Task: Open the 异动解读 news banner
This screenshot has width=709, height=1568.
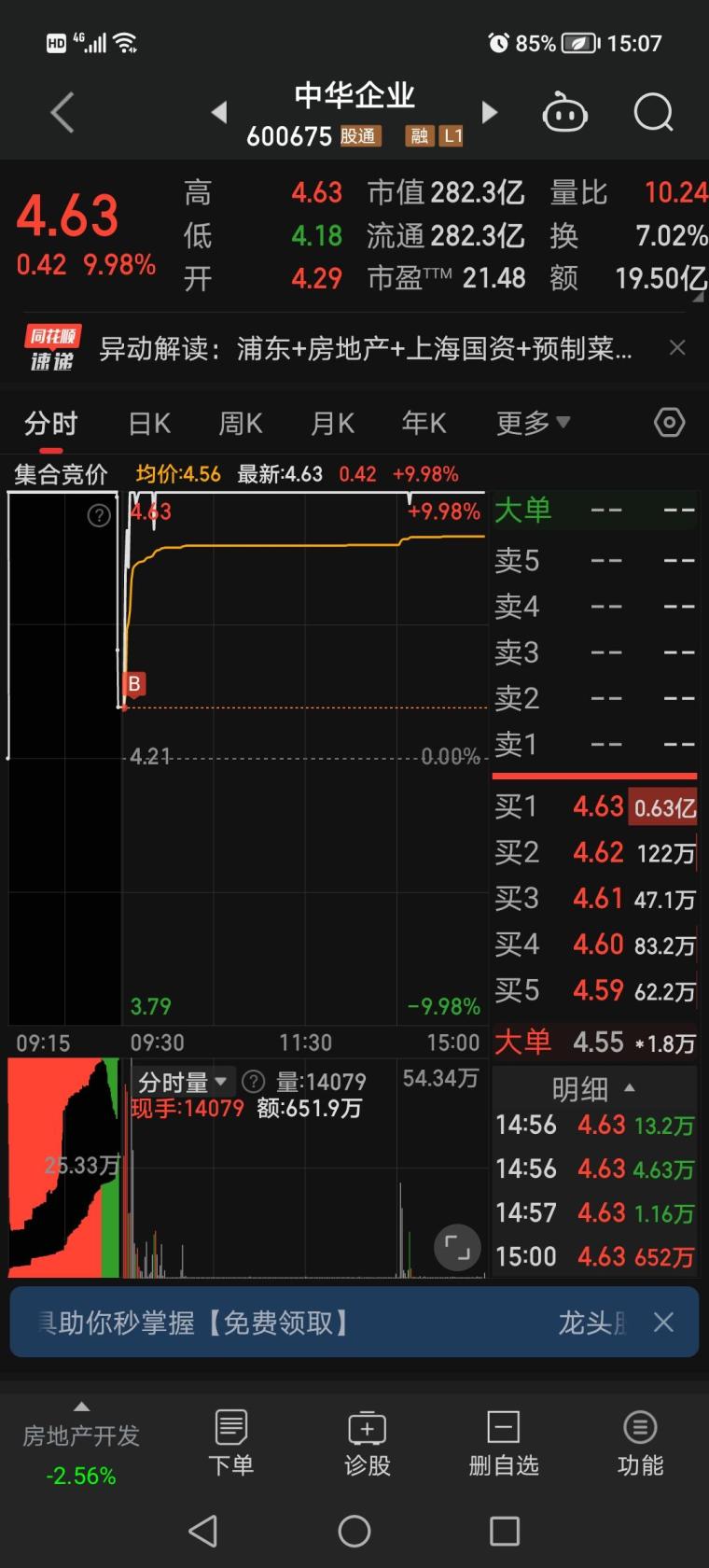Action: 365,348
